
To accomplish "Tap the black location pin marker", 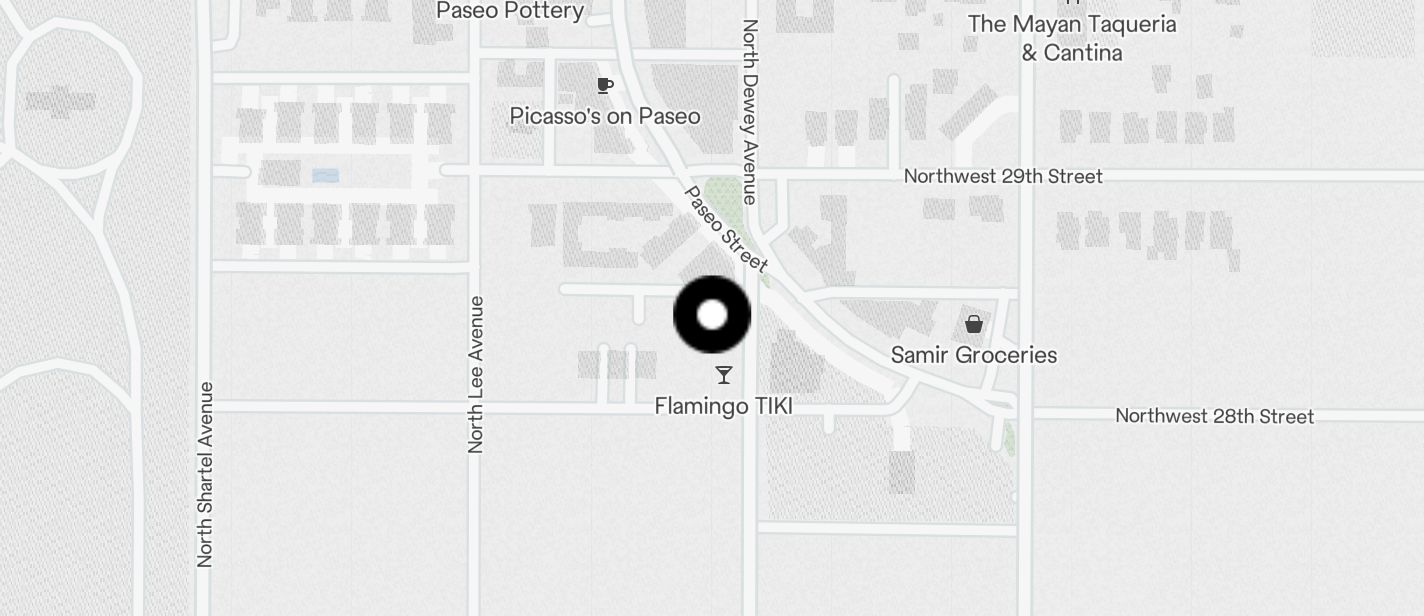I will point(712,315).
